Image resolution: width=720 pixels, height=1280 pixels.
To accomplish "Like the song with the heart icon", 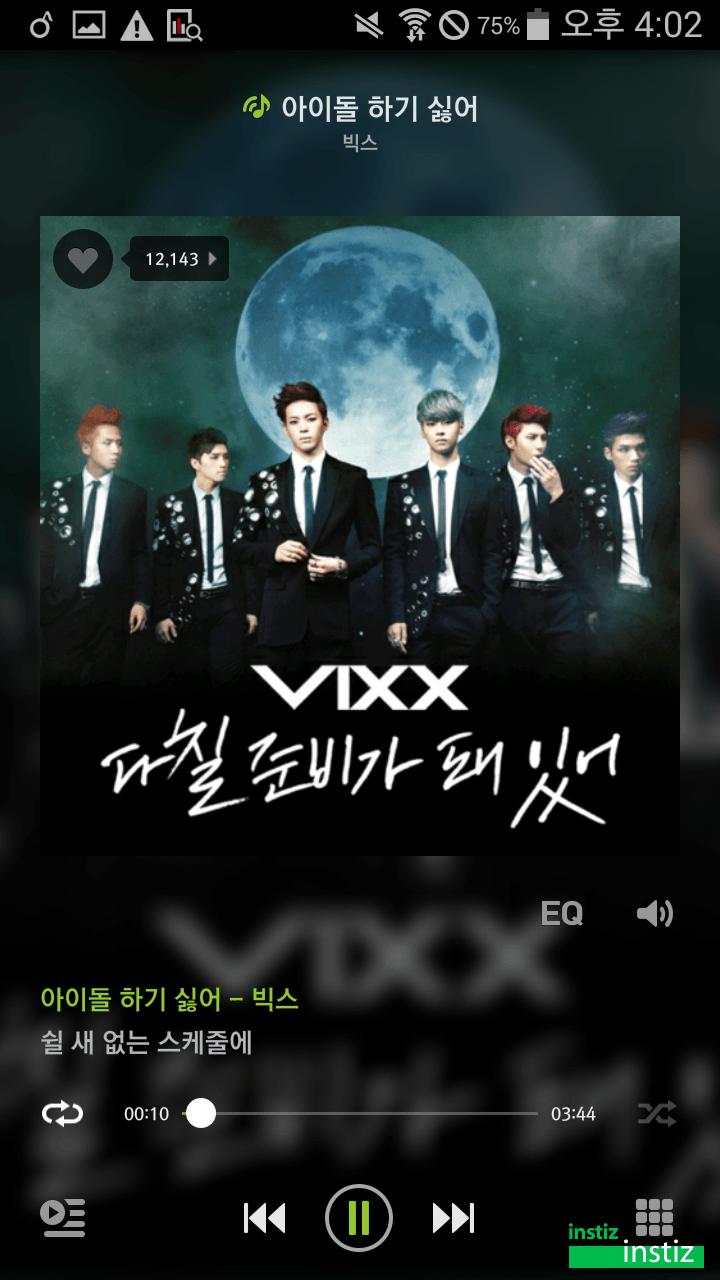I will [x=83, y=259].
